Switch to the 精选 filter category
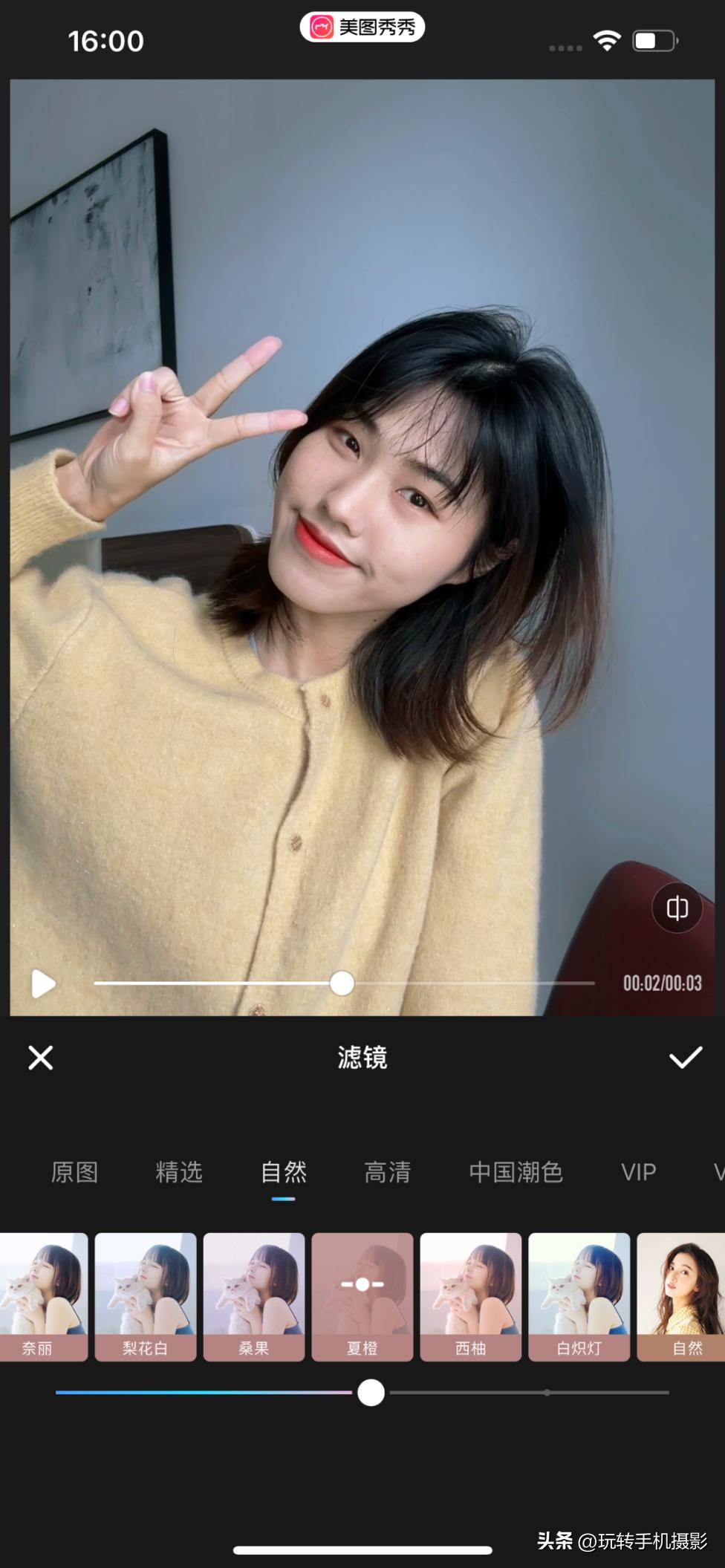The height and width of the screenshot is (1568, 725). (x=179, y=1172)
